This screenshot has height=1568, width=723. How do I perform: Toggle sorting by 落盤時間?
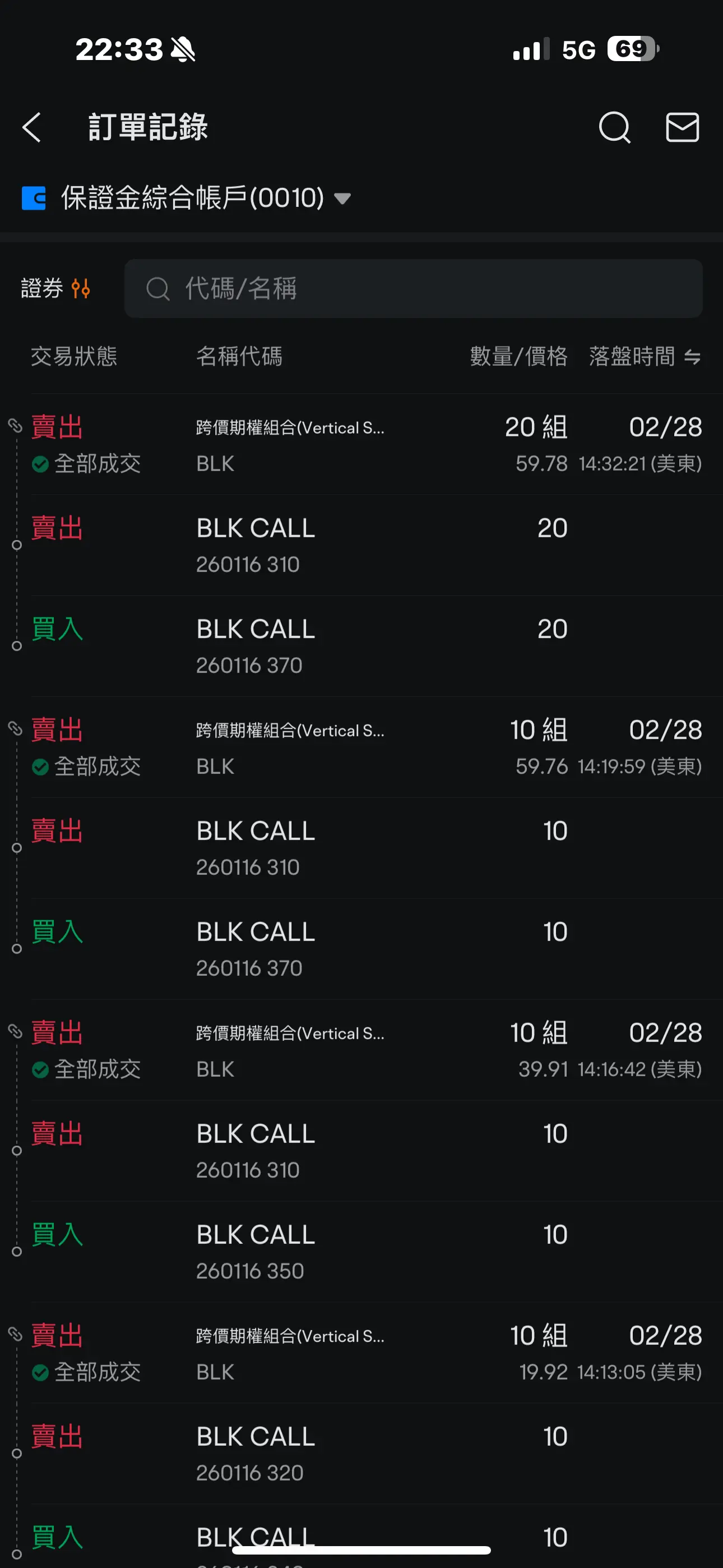coord(645,356)
